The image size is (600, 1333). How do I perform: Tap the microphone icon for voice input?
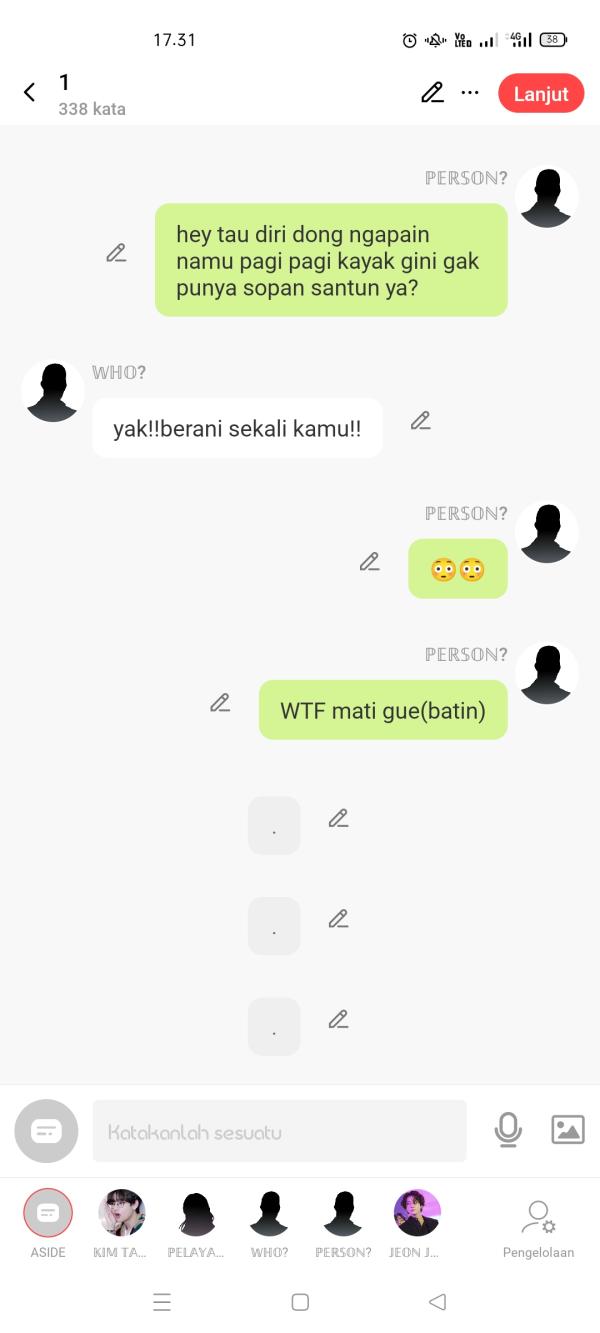pyautogui.click(x=508, y=1130)
